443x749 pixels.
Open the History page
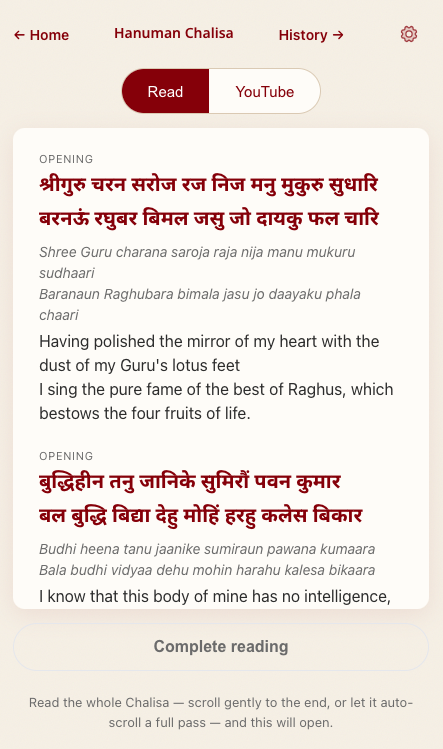click(x=311, y=35)
